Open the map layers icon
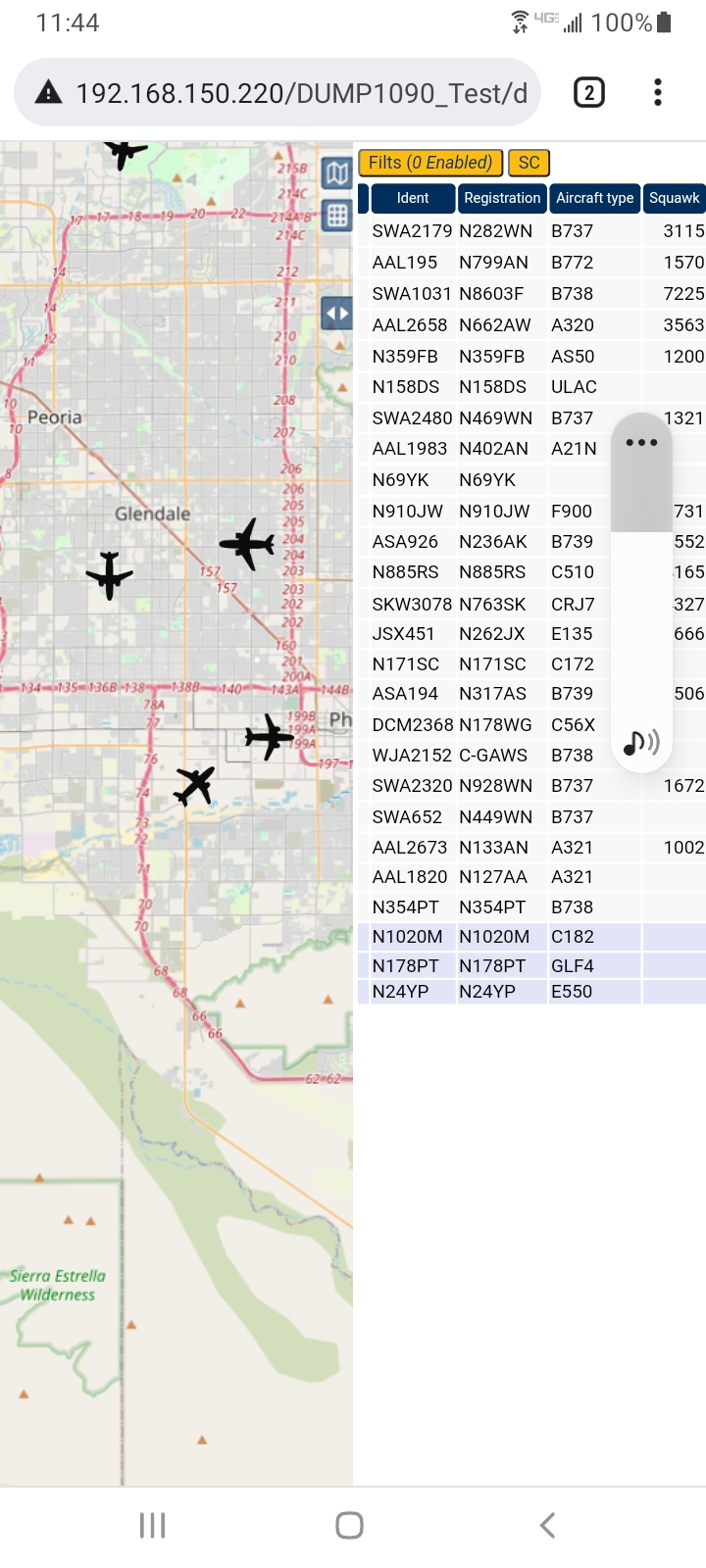This screenshot has height=1568, width=706. (337, 173)
